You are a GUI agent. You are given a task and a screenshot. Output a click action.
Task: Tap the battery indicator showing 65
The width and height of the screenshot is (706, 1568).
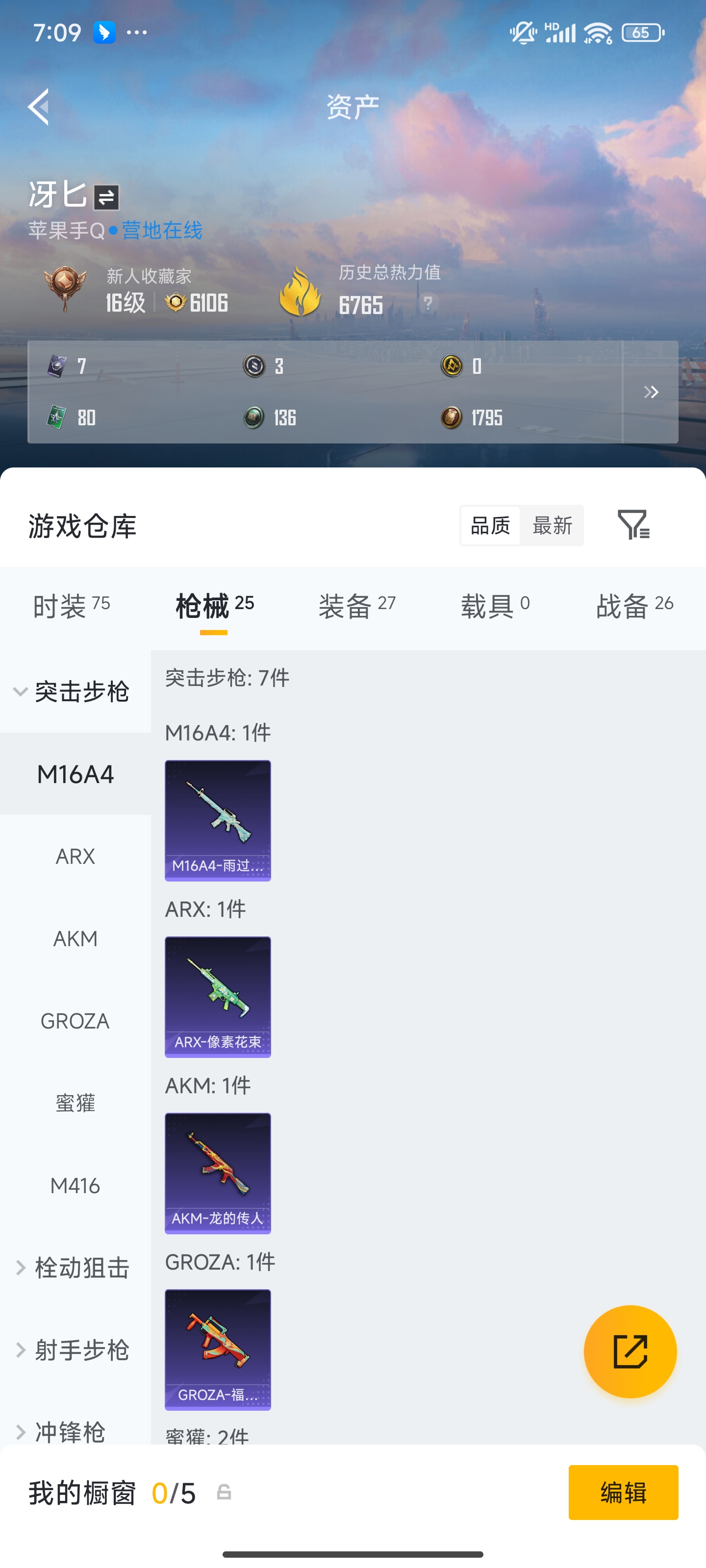click(x=640, y=32)
